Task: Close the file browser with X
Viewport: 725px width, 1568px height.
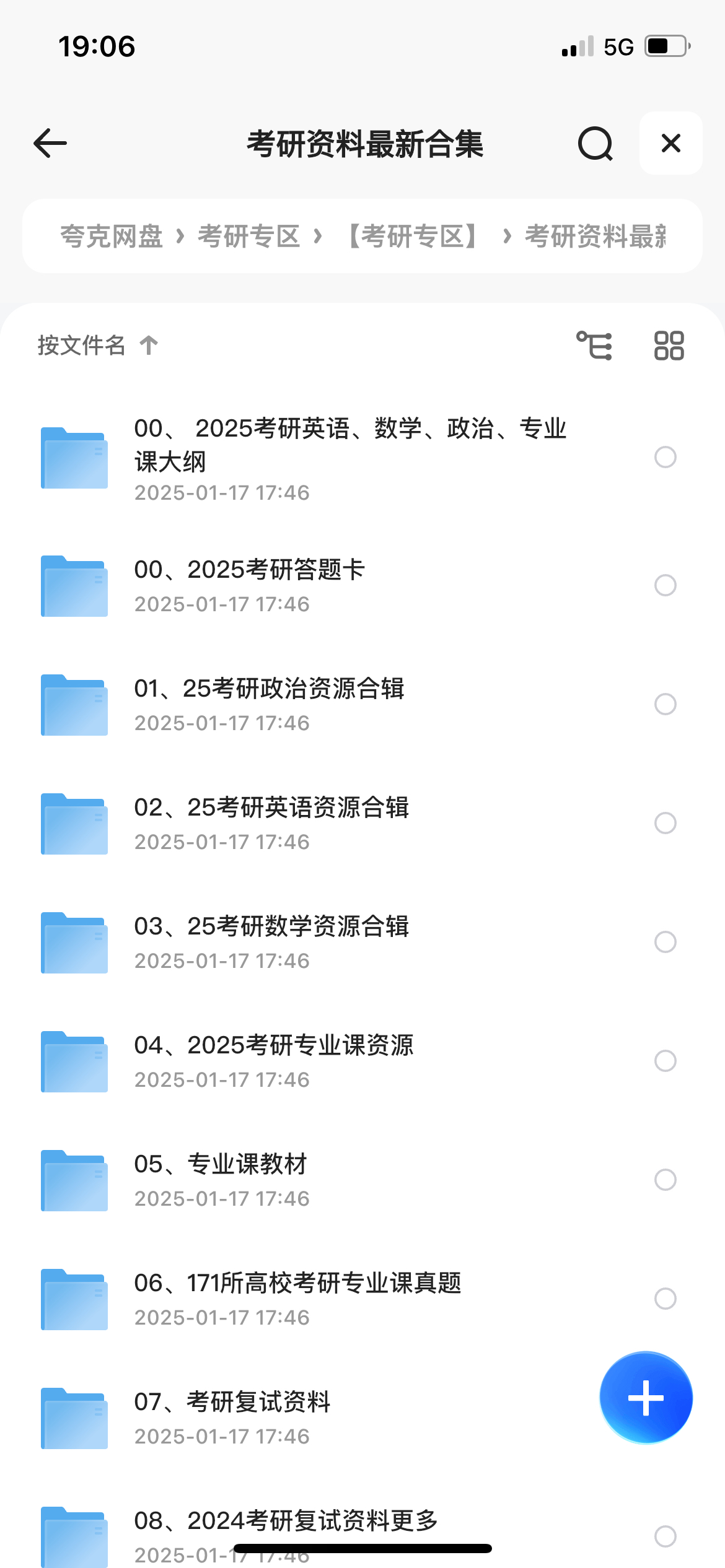Action: click(670, 144)
